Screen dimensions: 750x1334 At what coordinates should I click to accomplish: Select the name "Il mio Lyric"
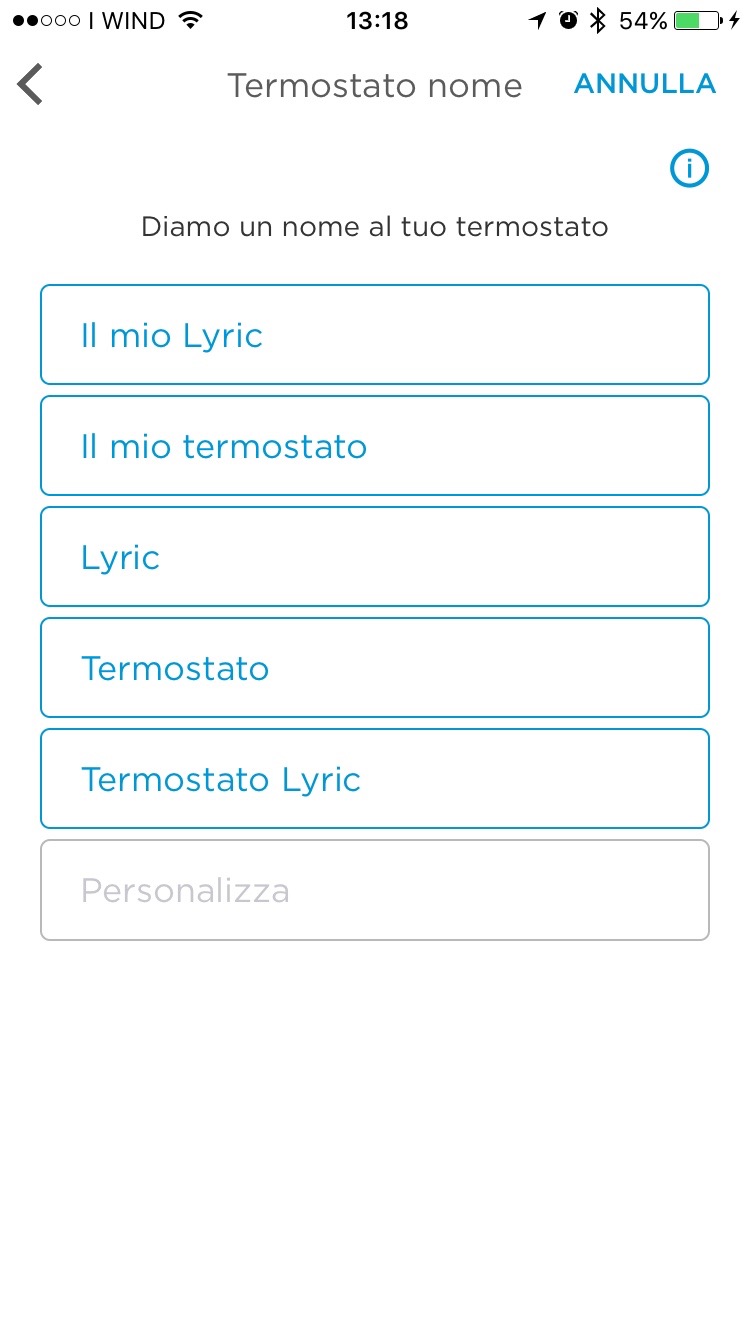(x=375, y=335)
